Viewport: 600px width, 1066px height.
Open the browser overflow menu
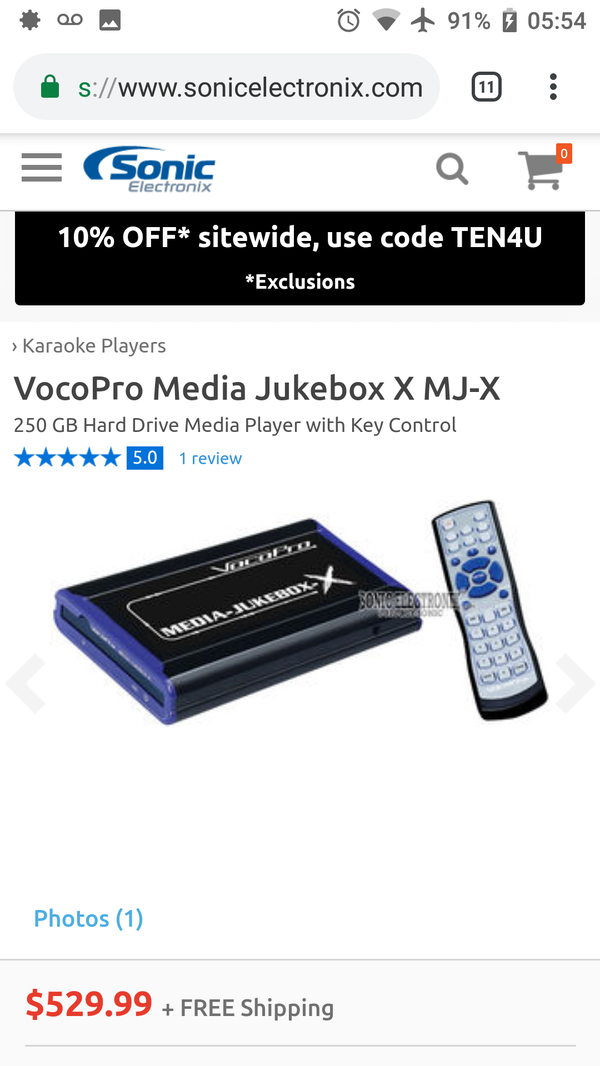coord(553,88)
